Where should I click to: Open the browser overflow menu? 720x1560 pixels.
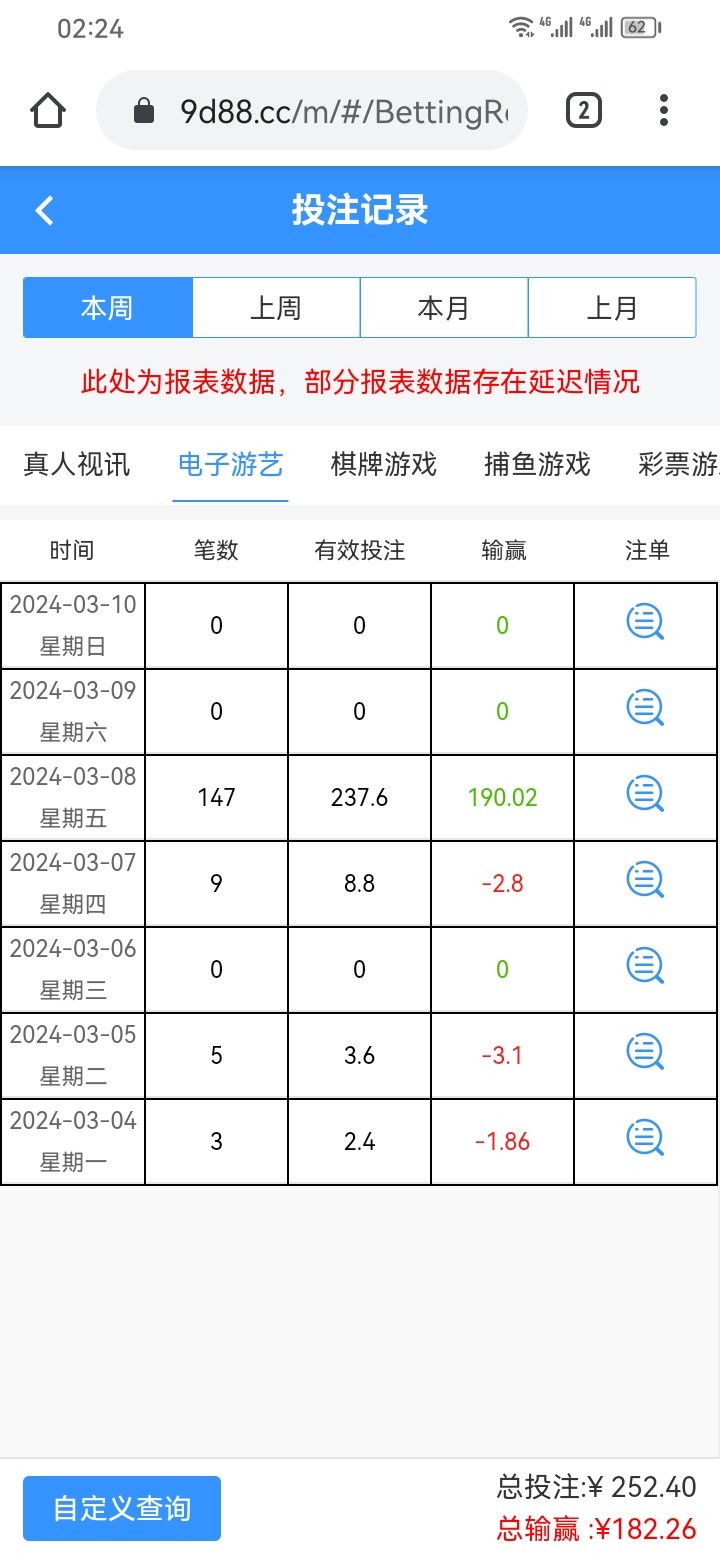click(x=664, y=110)
